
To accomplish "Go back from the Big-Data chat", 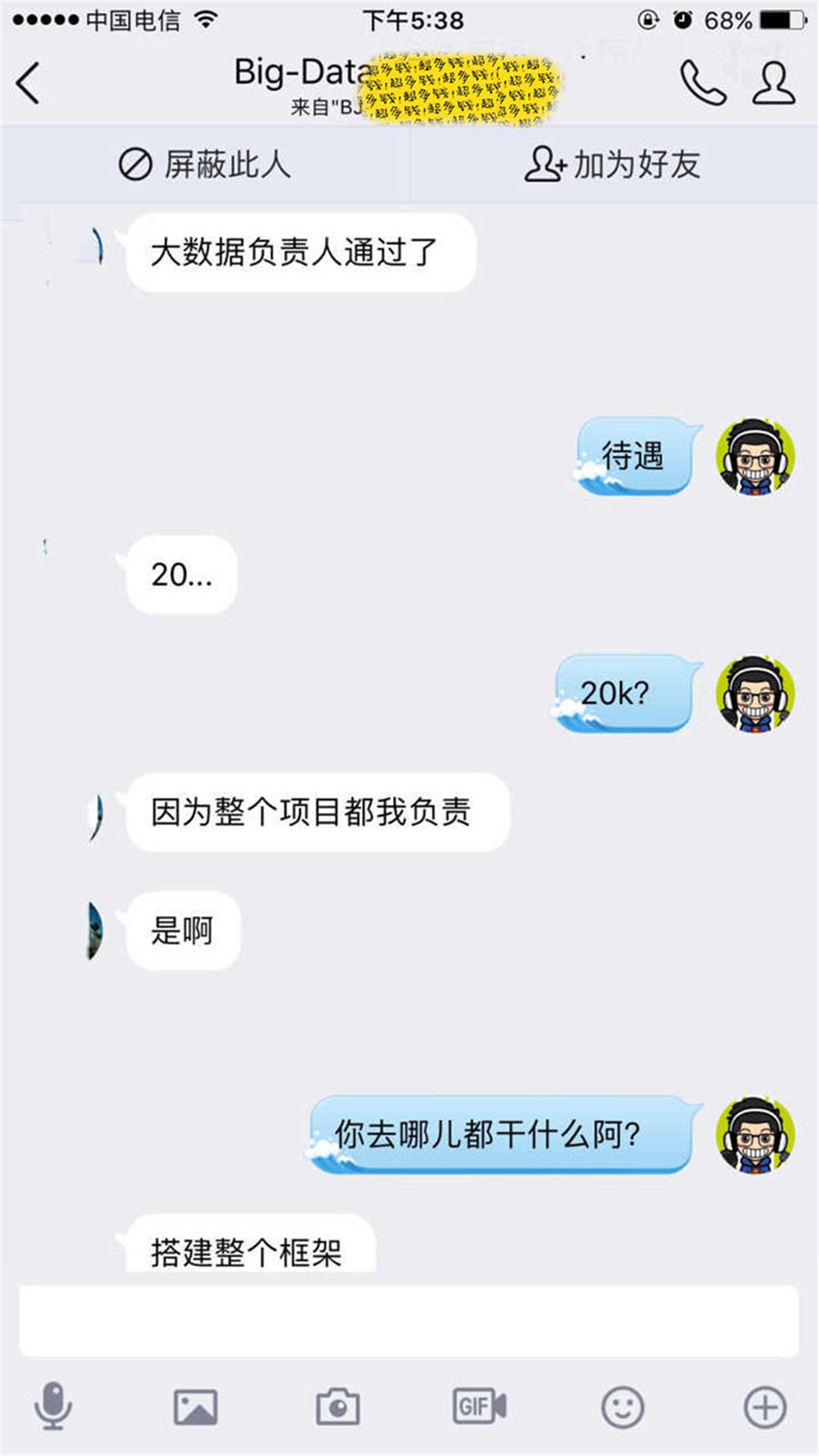I will [x=29, y=83].
